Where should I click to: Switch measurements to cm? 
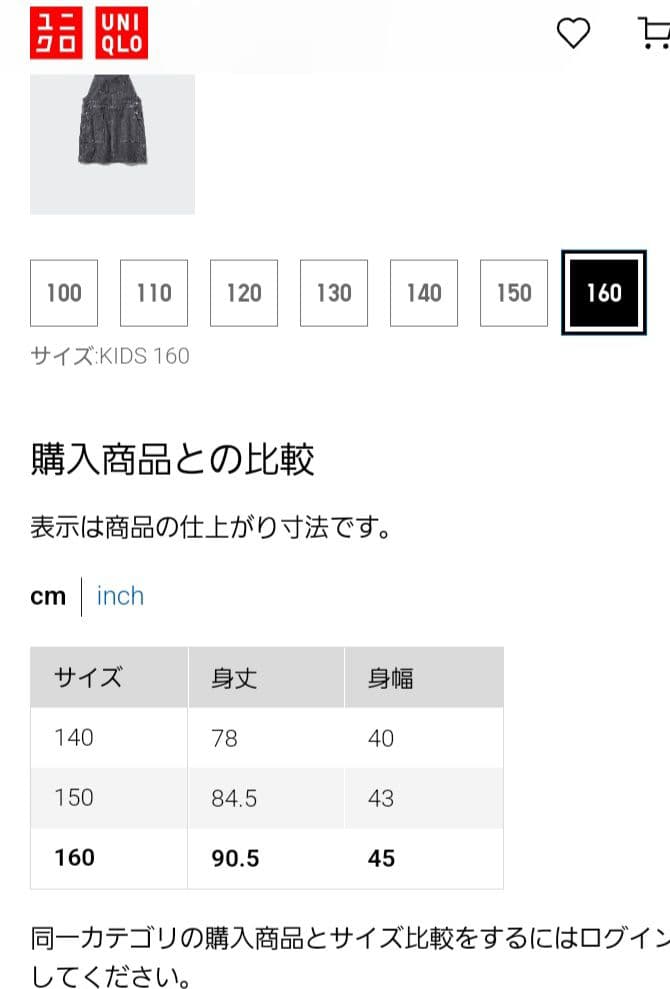point(48,596)
